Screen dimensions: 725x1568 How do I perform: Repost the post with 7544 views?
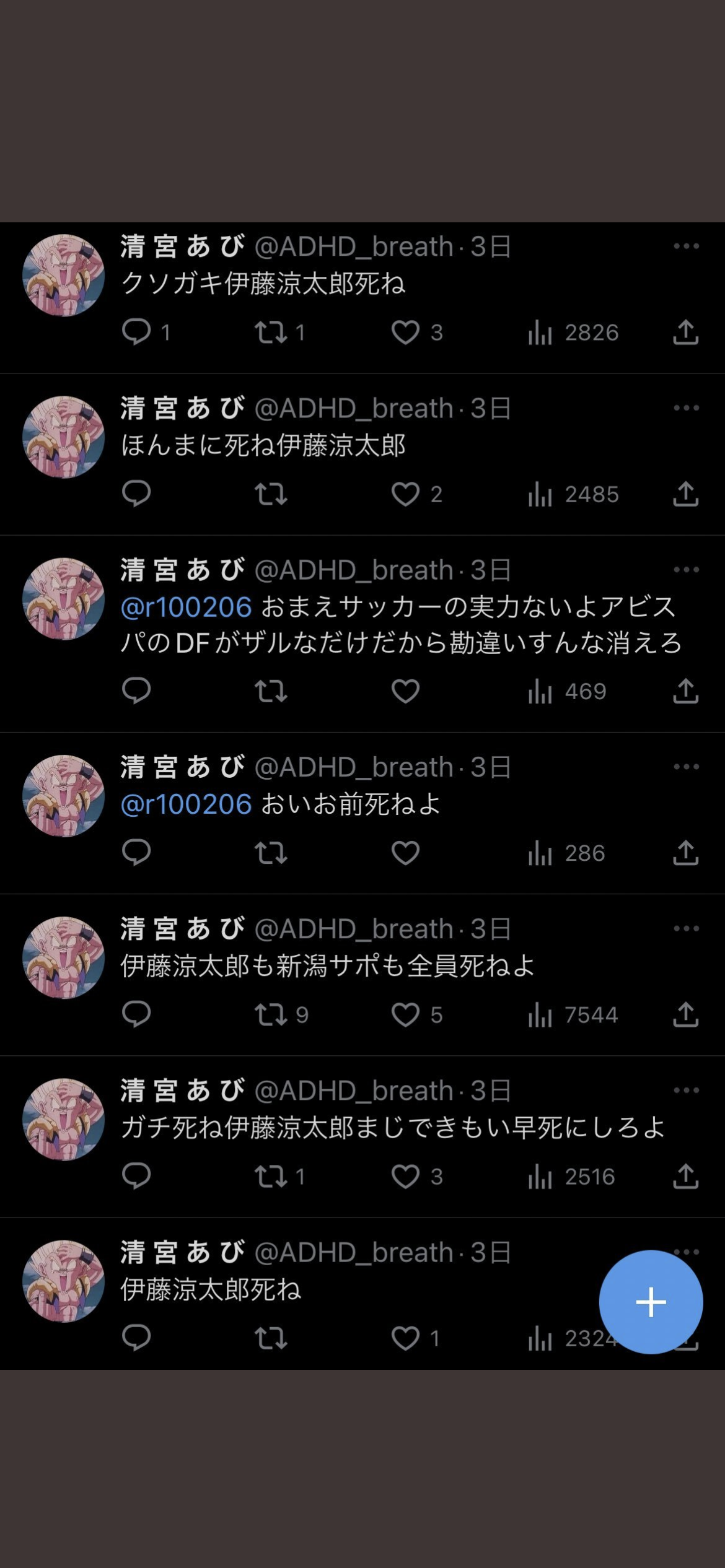[x=271, y=1014]
